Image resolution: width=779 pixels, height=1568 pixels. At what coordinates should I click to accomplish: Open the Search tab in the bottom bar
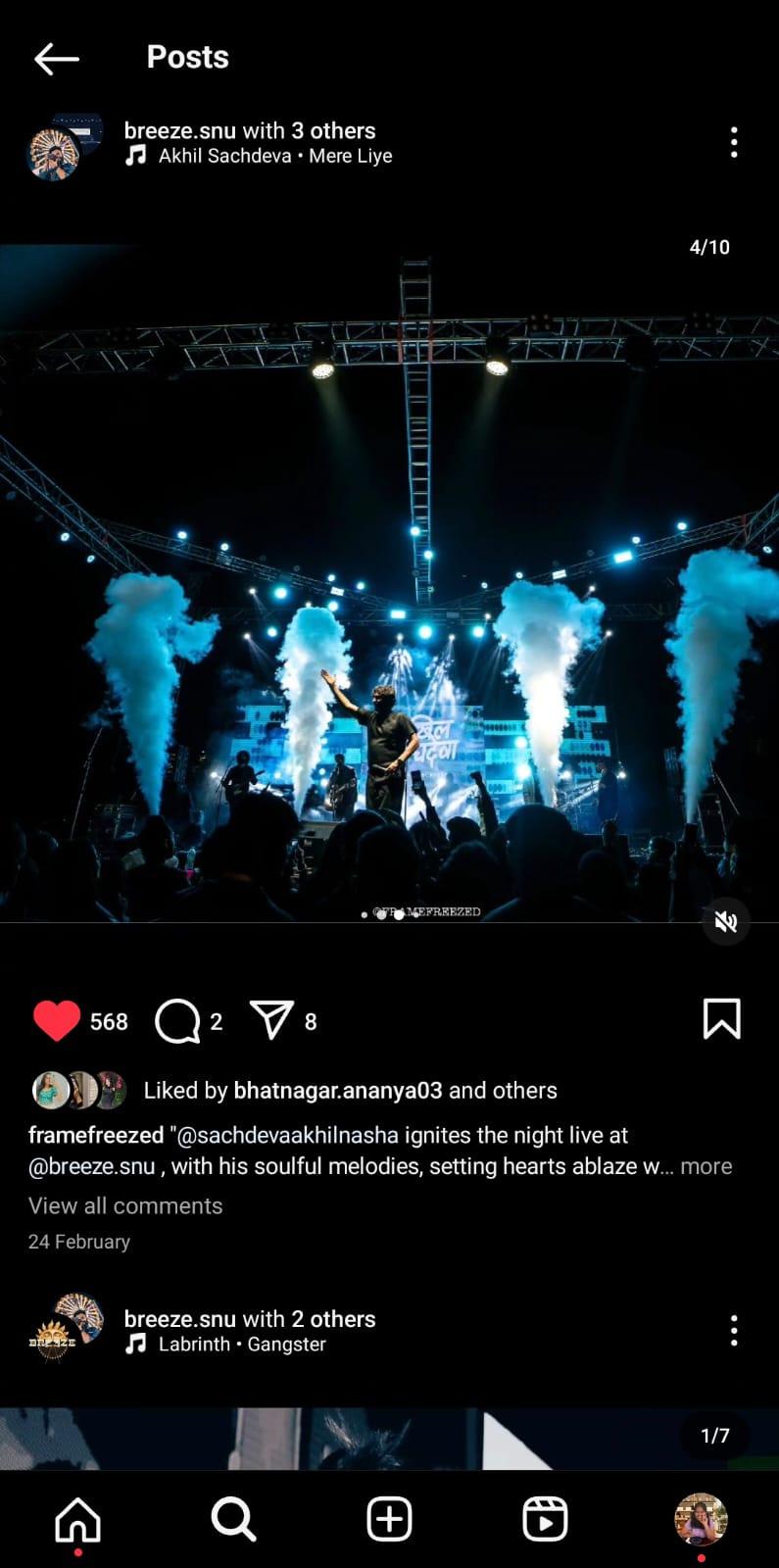233,1520
